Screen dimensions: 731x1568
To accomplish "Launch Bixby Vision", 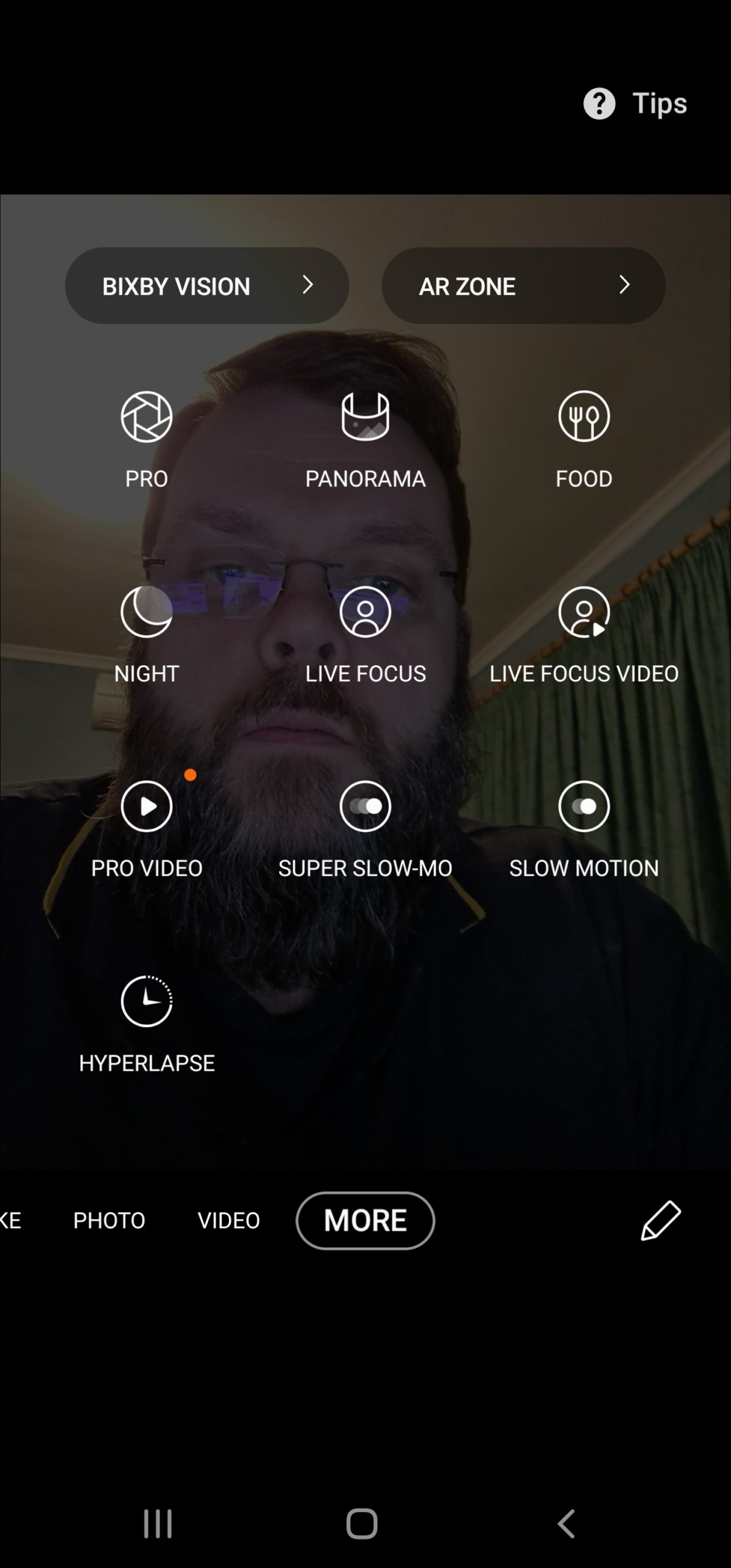I will point(207,285).
